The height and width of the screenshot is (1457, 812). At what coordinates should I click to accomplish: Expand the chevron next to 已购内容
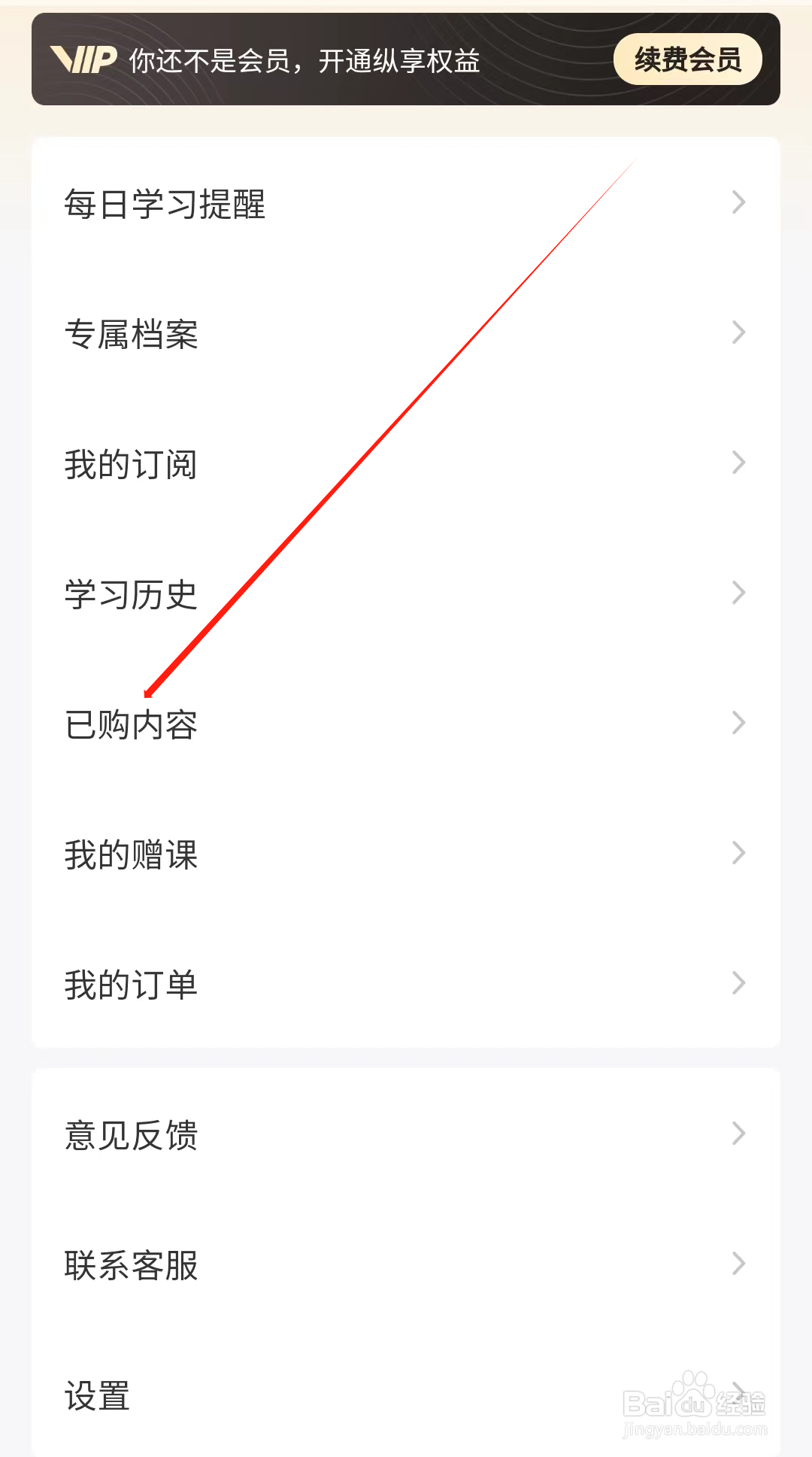coord(738,724)
